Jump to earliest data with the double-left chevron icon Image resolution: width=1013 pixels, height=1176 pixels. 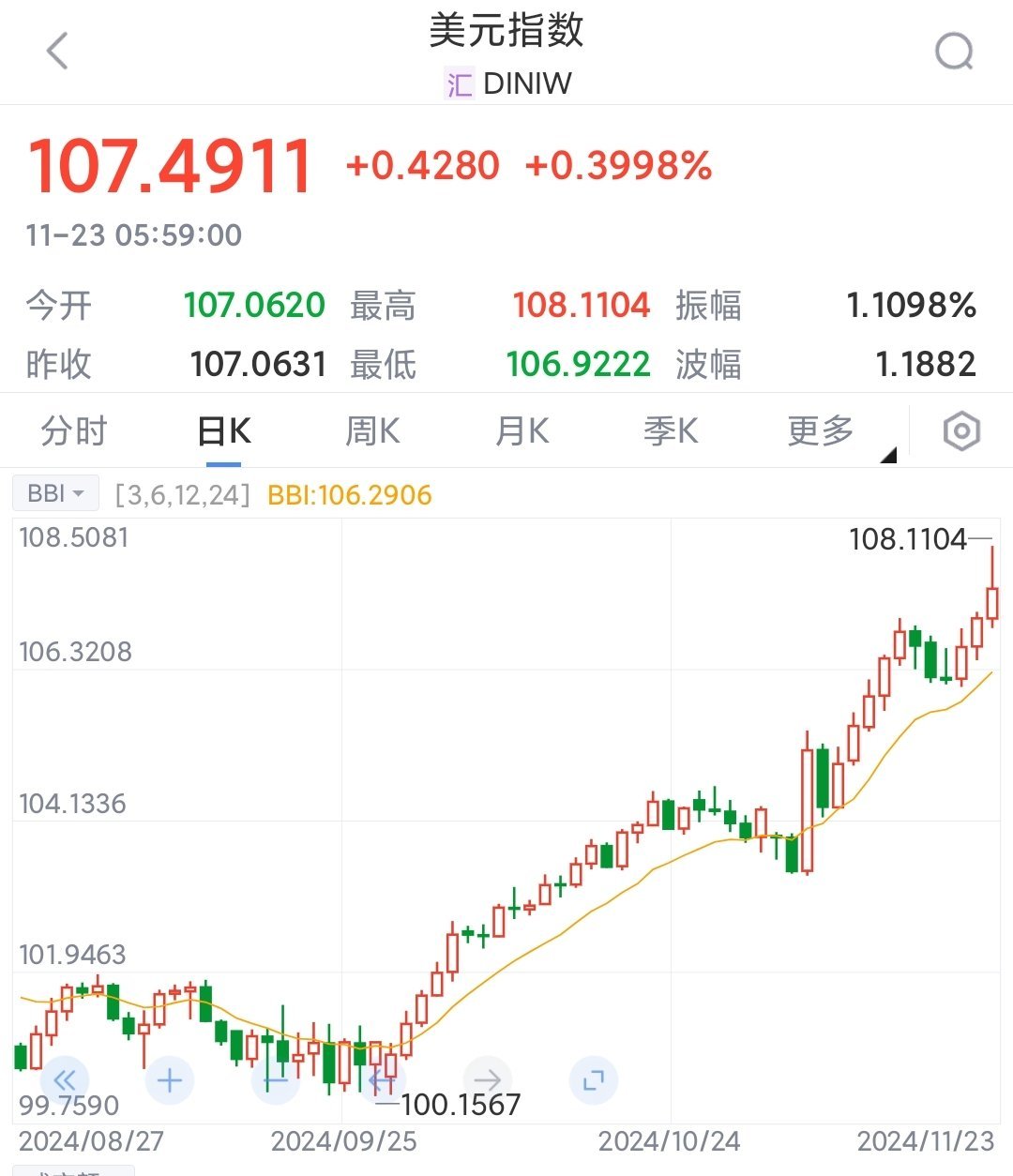(x=63, y=1079)
